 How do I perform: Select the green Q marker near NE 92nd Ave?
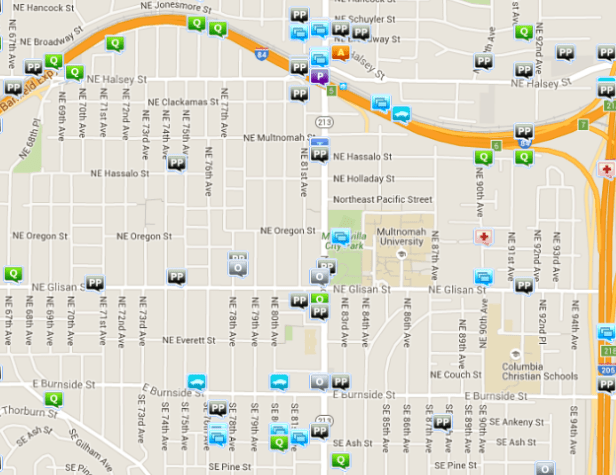click(x=522, y=32)
